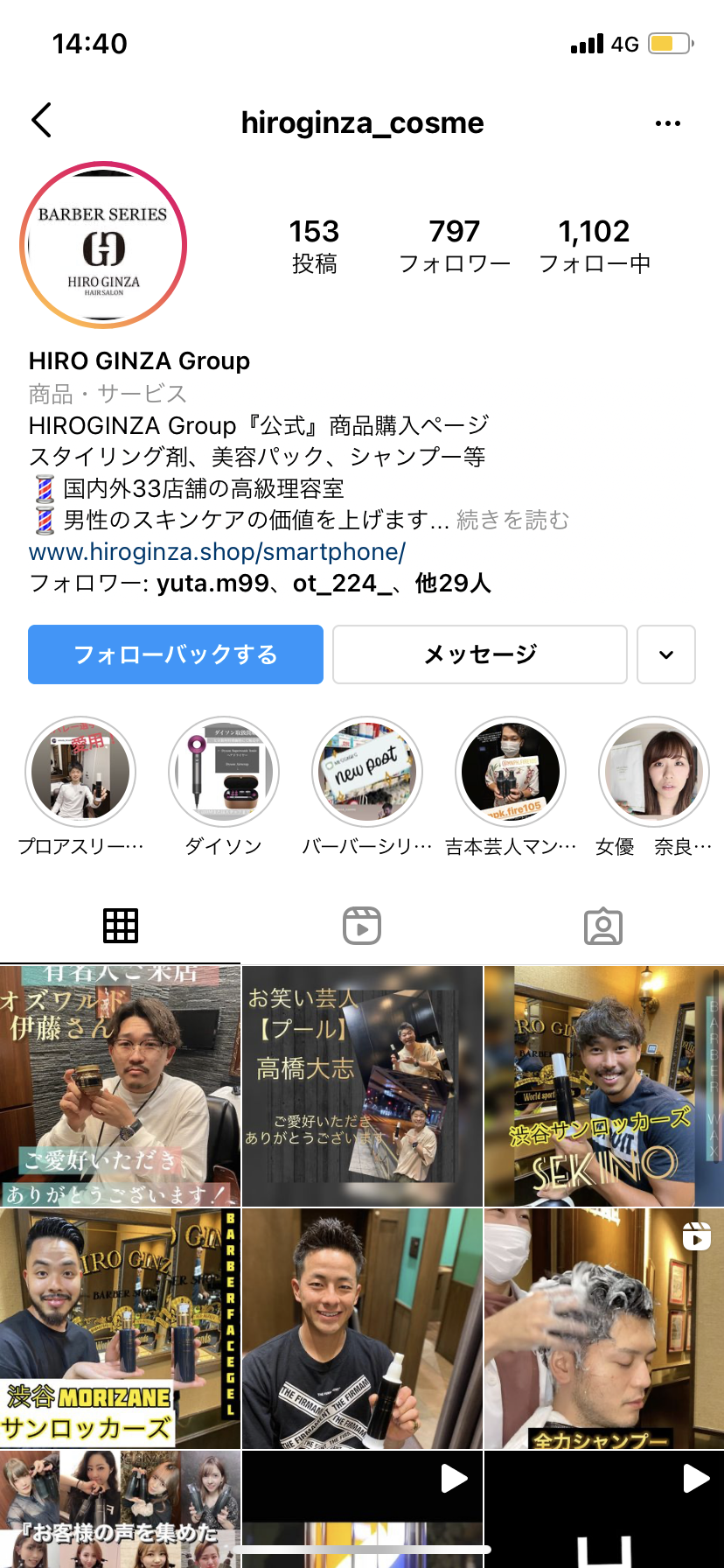This screenshot has width=724, height=1568.
Task: Open the 吉本芸人マン highlight
Action: 511,772
